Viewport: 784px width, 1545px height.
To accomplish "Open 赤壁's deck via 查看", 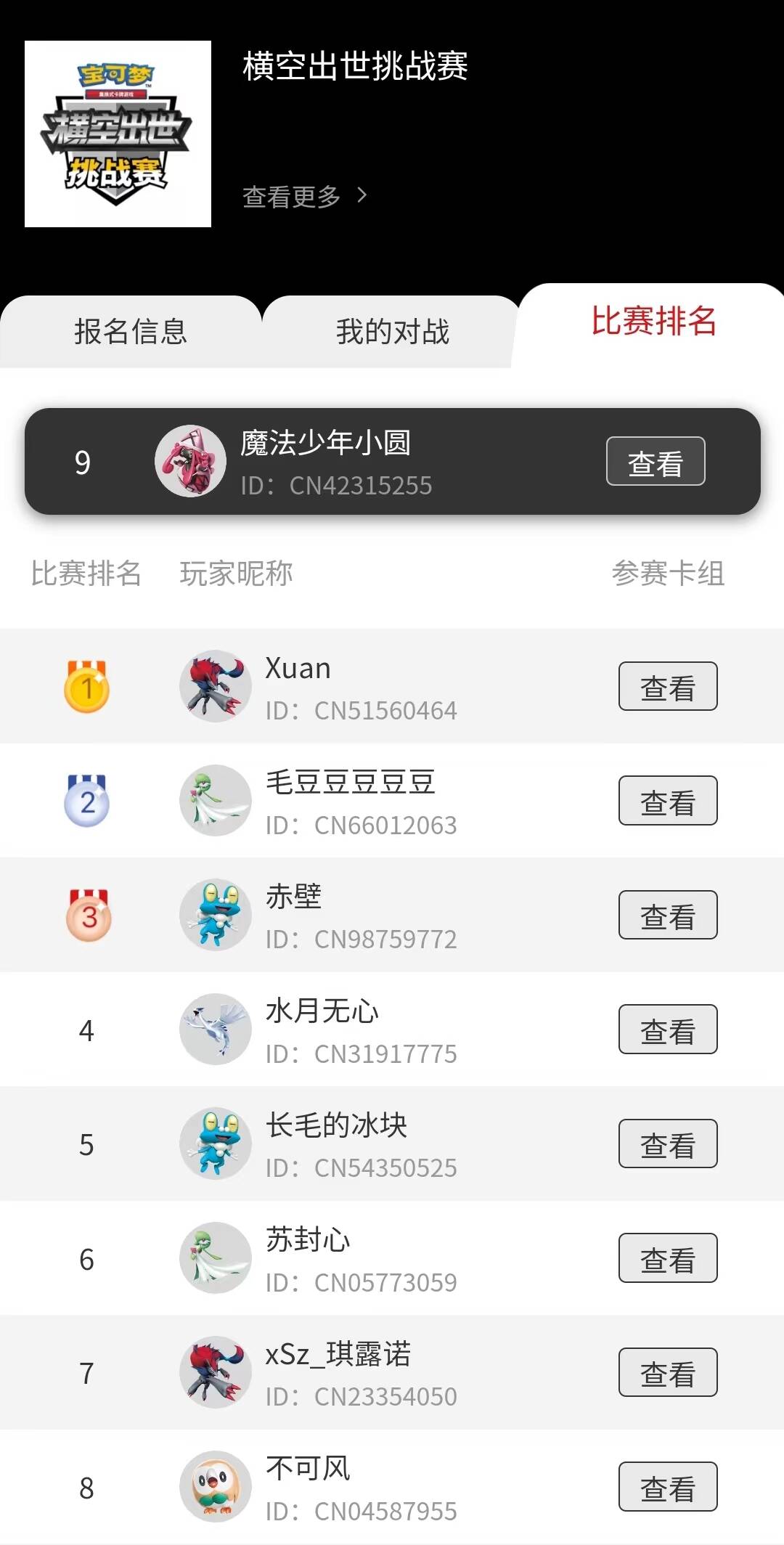I will click(668, 916).
